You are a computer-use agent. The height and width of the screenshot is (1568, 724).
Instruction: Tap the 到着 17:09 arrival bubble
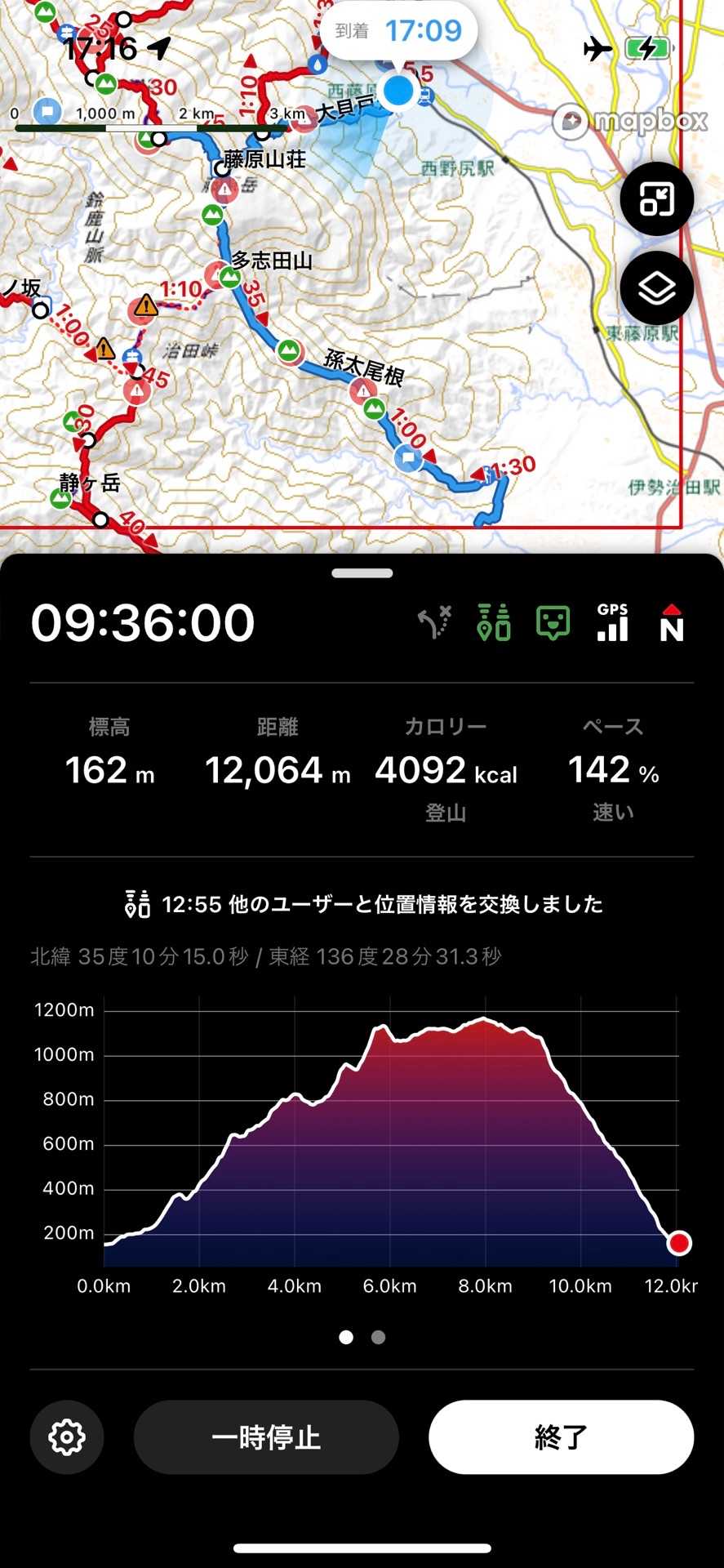coord(398,31)
